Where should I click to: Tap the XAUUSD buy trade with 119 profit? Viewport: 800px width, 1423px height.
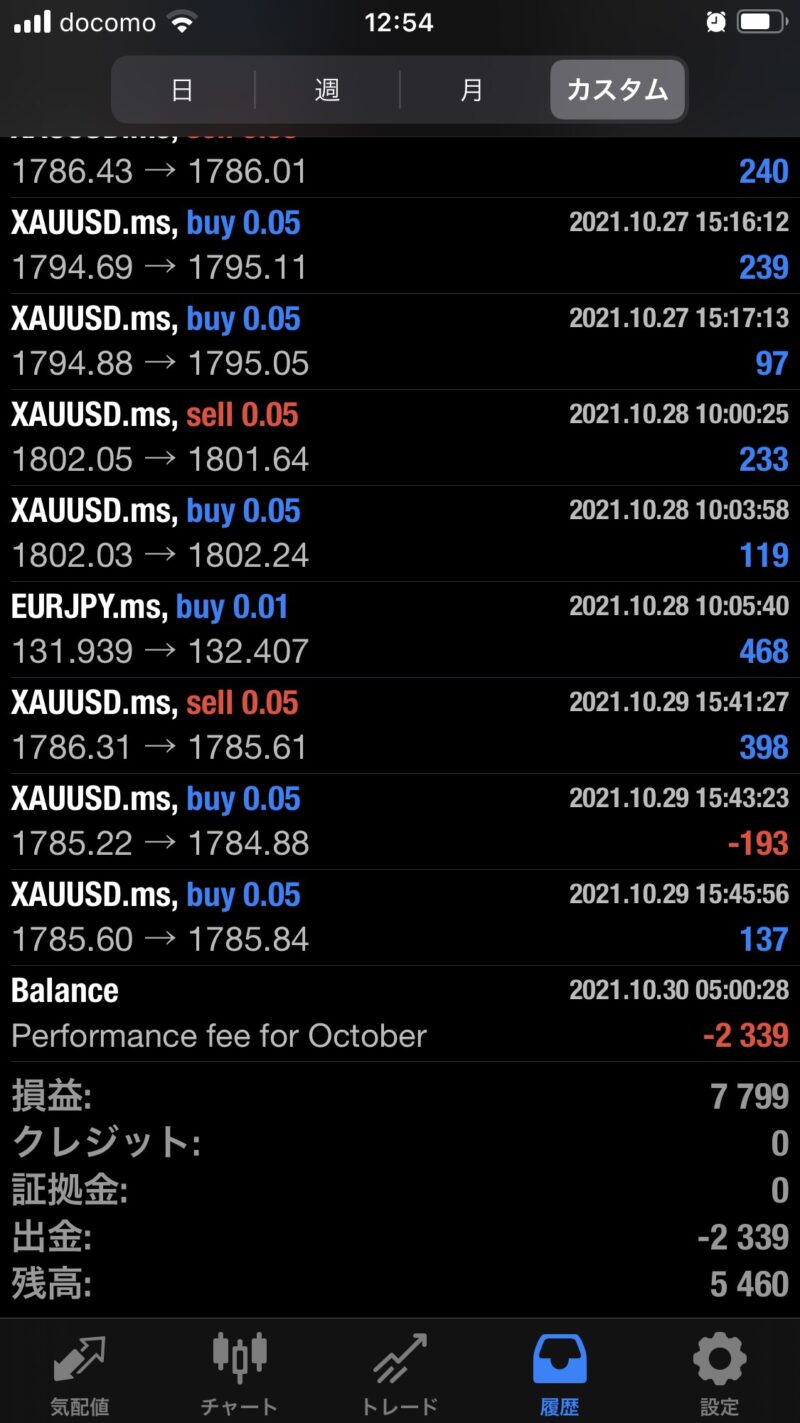(400, 533)
